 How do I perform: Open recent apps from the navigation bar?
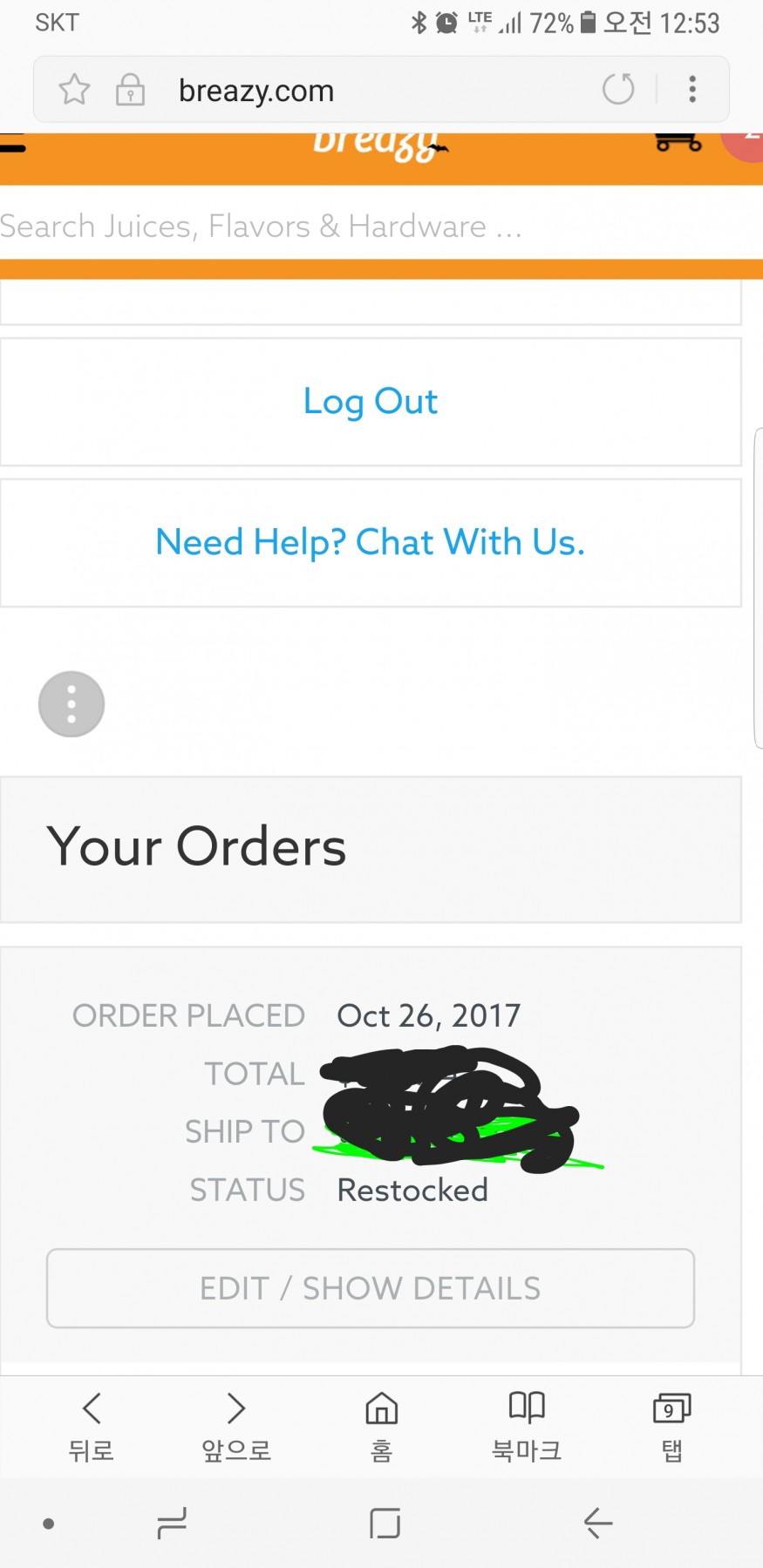tap(172, 1523)
